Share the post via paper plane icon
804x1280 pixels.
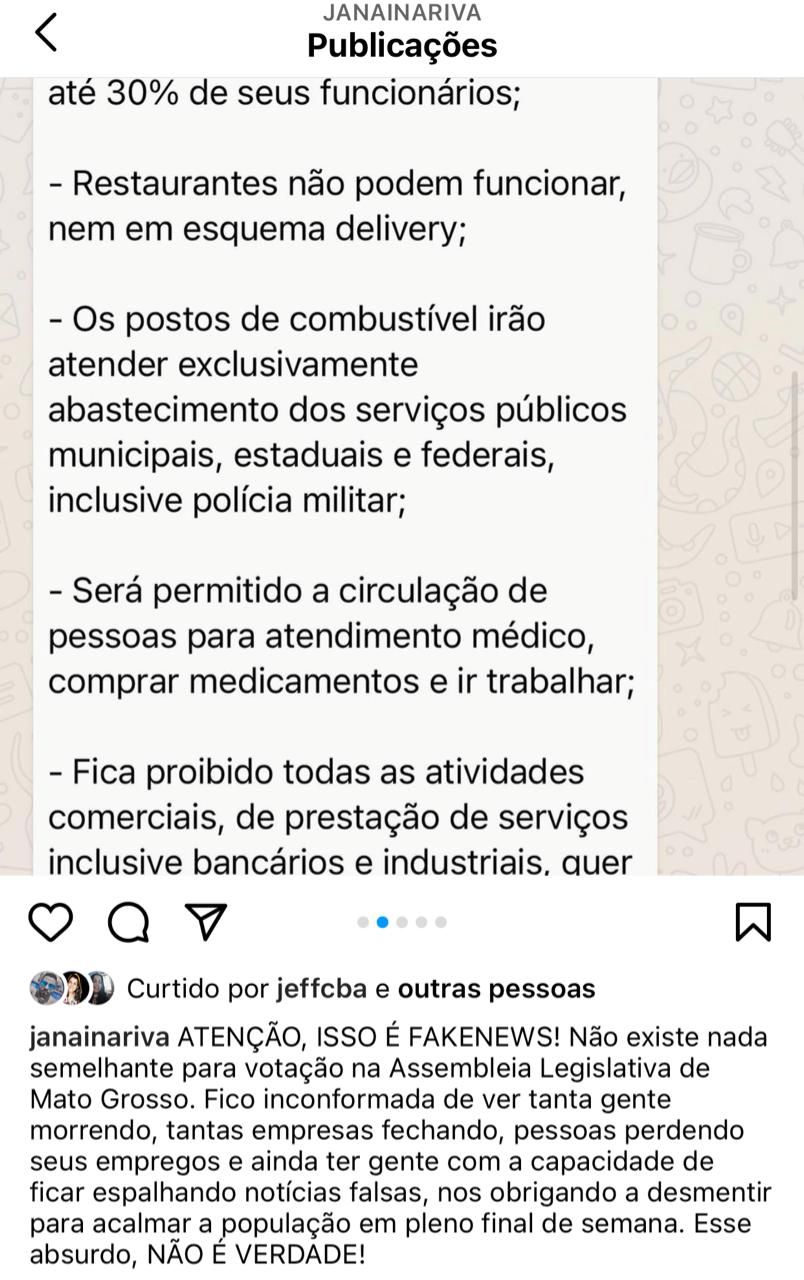pyautogui.click(x=206, y=921)
